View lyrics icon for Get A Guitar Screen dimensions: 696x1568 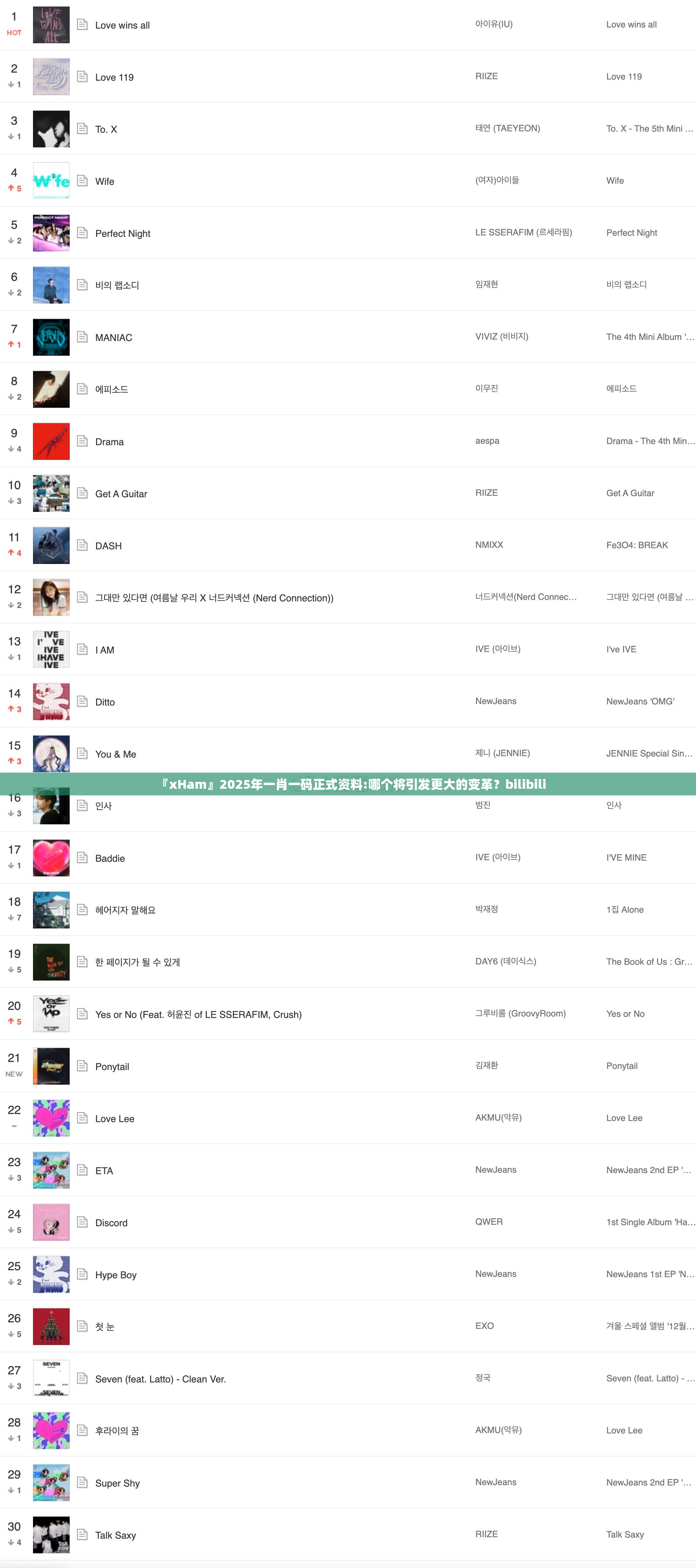(x=82, y=493)
